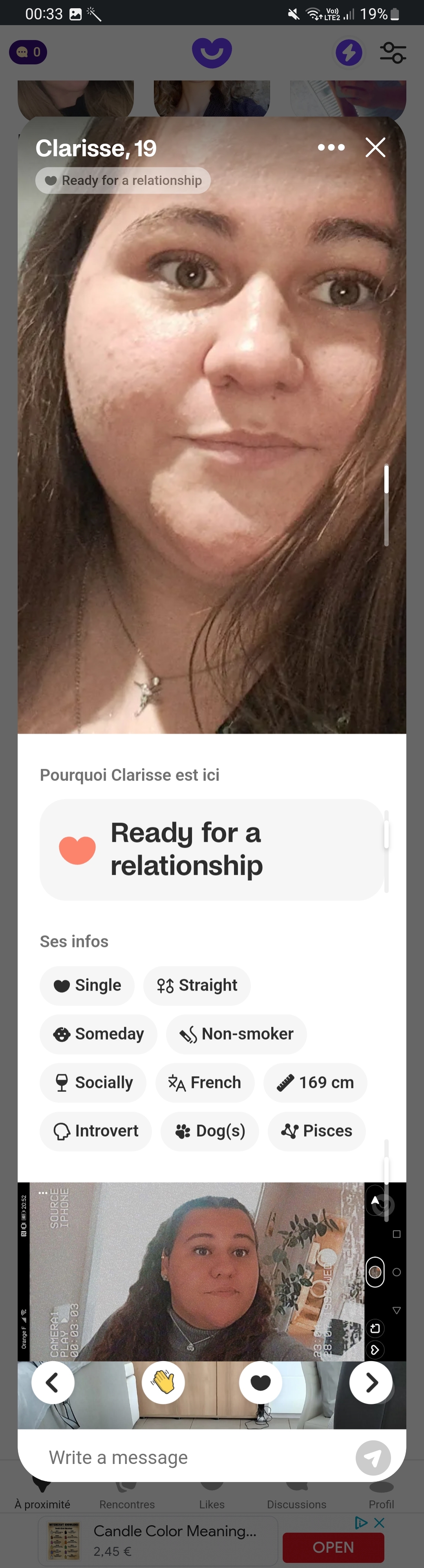Focus the Write a message field
Image resolution: width=424 pixels, height=1568 pixels.
coord(195,1458)
